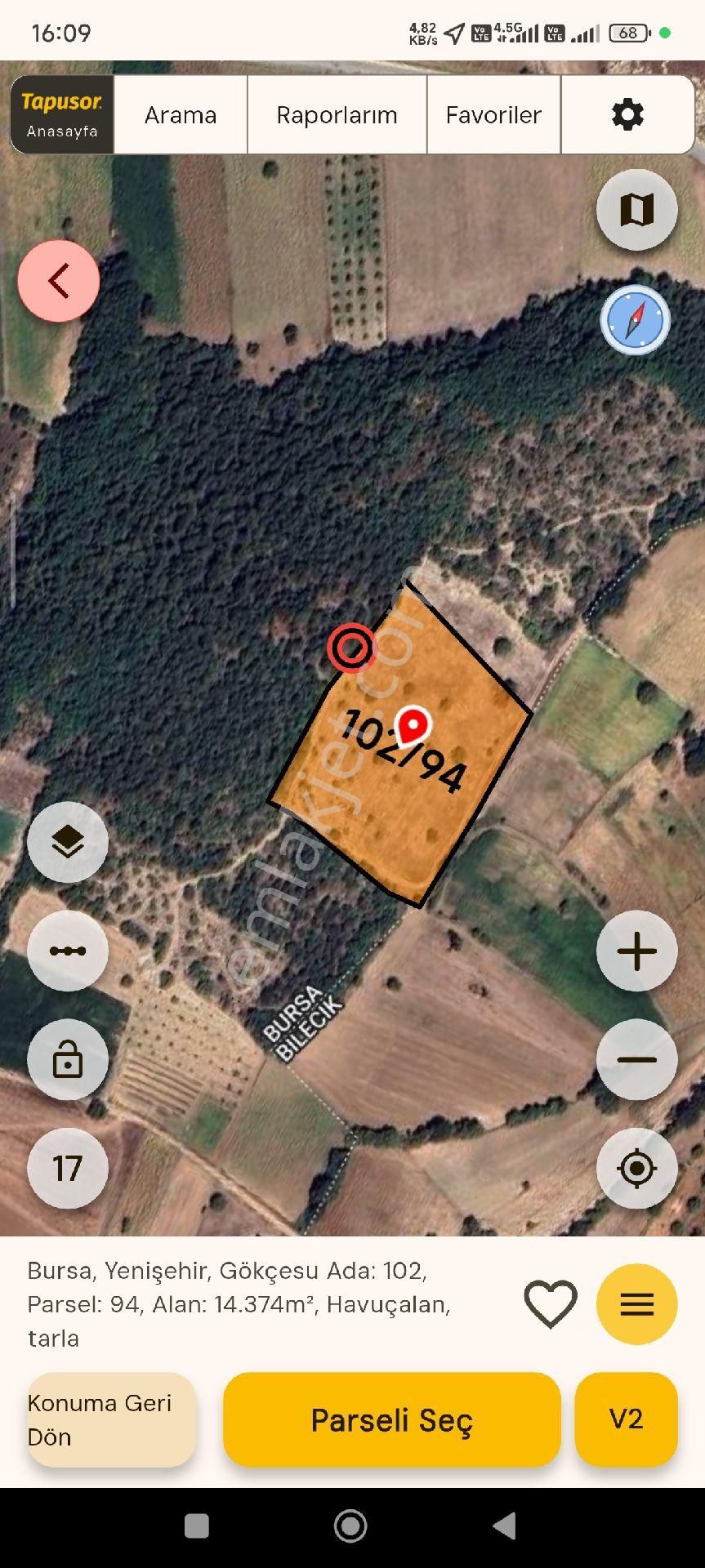
Task: Tap the pink back arrow on the map
Action: pos(58,281)
